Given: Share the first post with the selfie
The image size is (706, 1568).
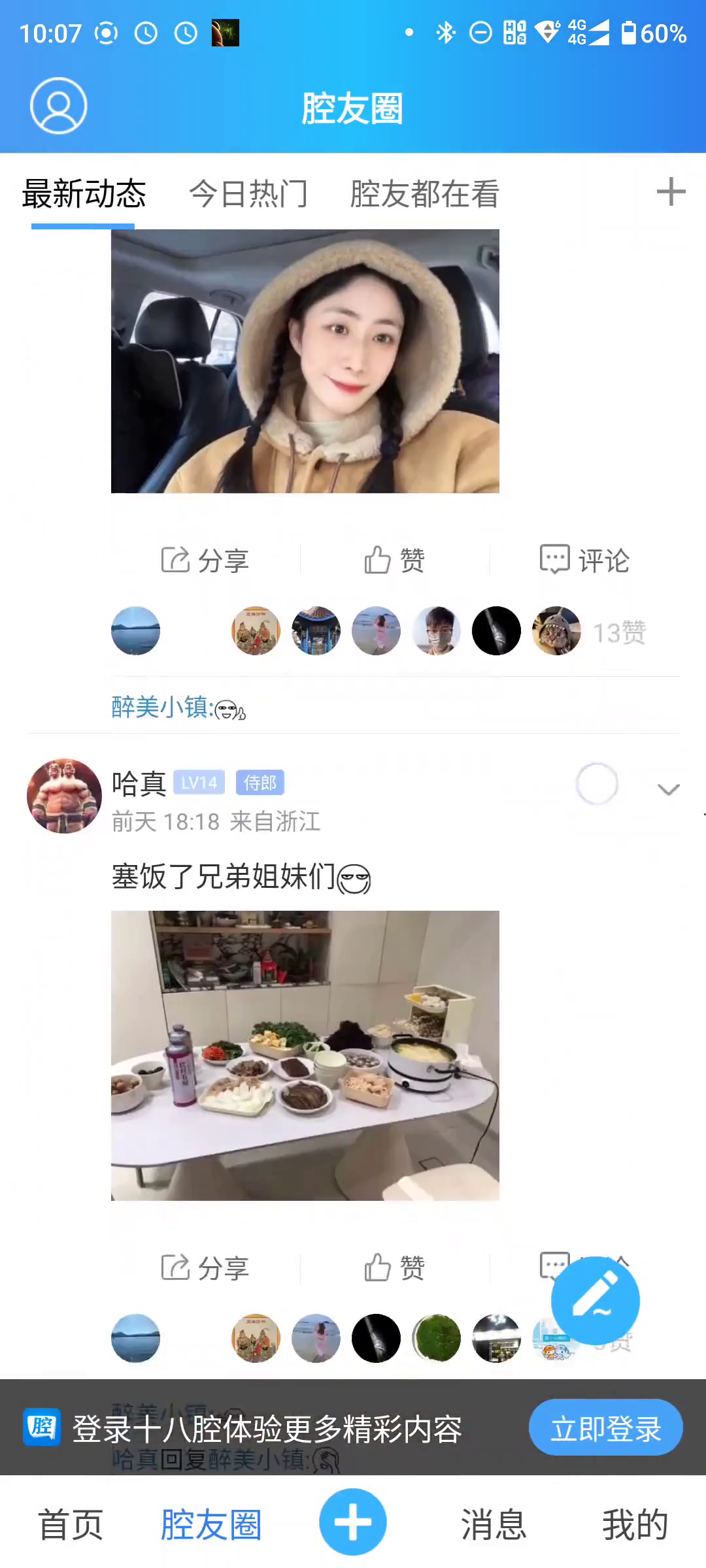Looking at the screenshot, I should coord(205,560).
